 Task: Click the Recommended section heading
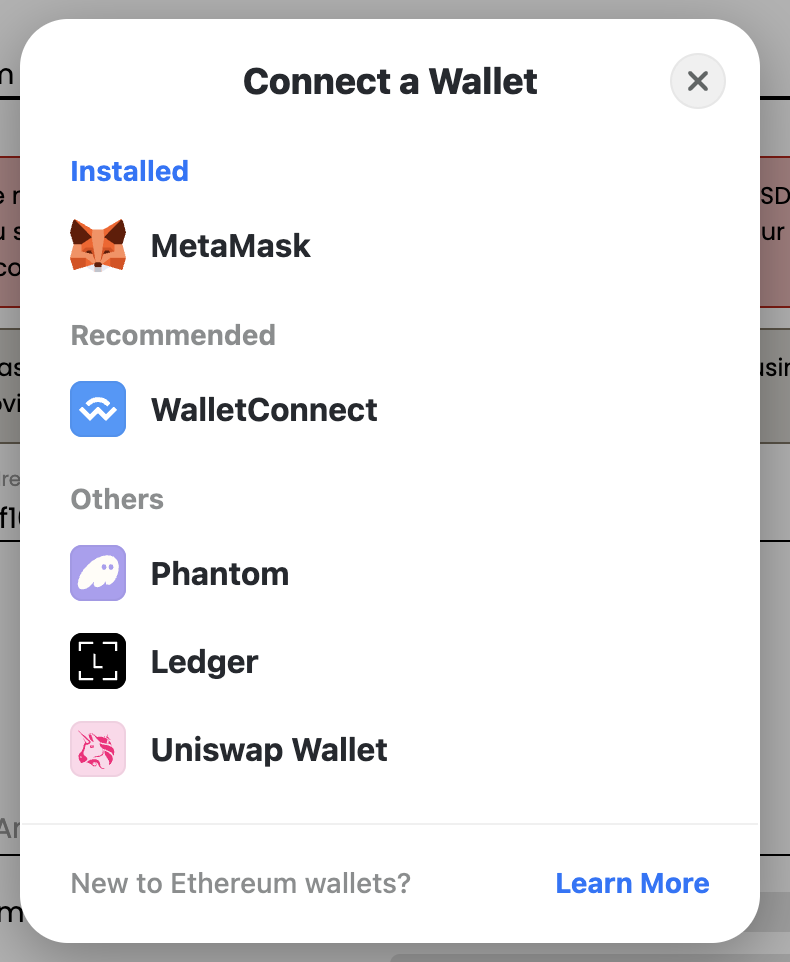tap(172, 335)
